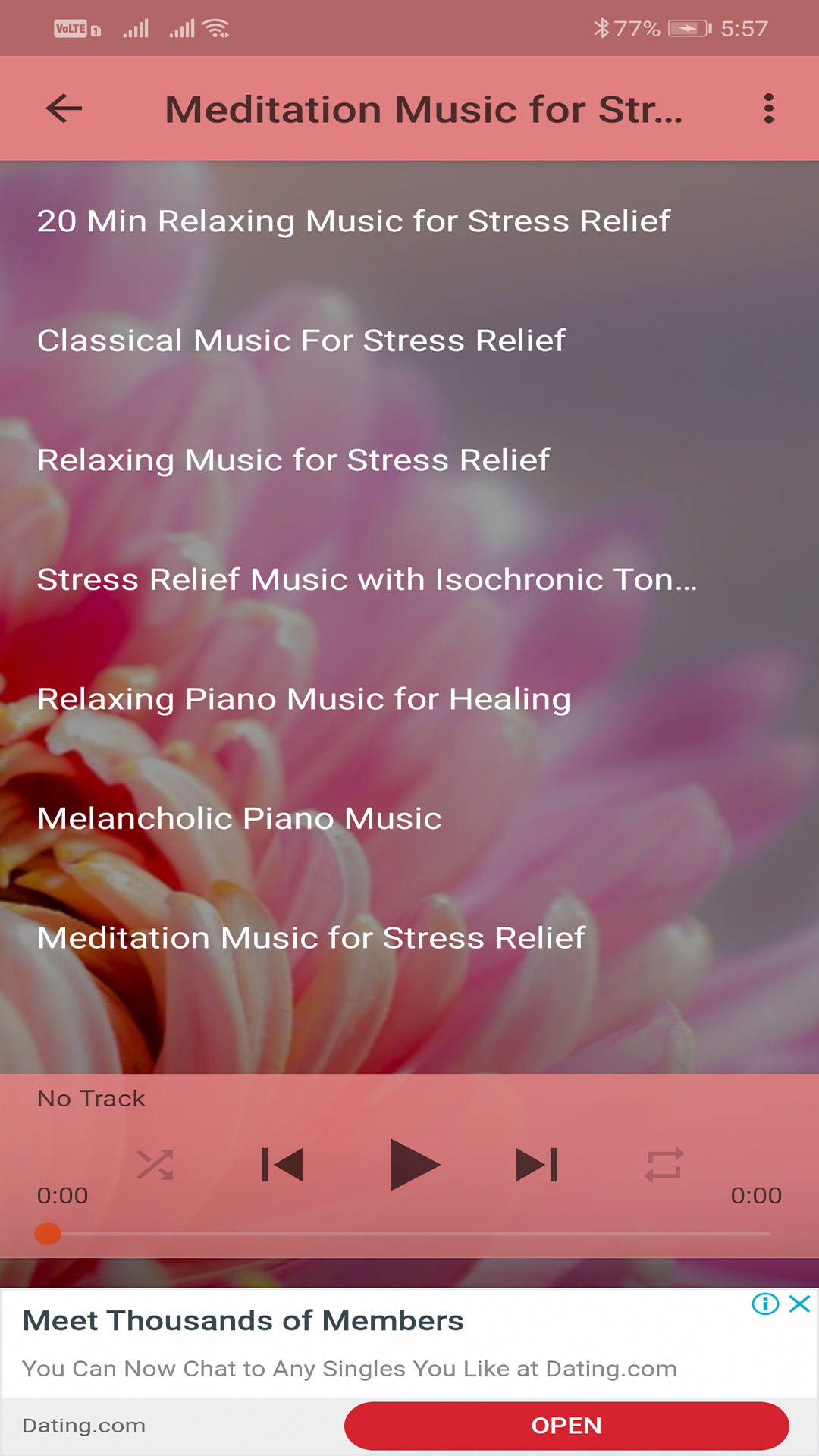Screen dimensions: 819x1456
Task: Tap the back arrow to return
Action: point(63,109)
